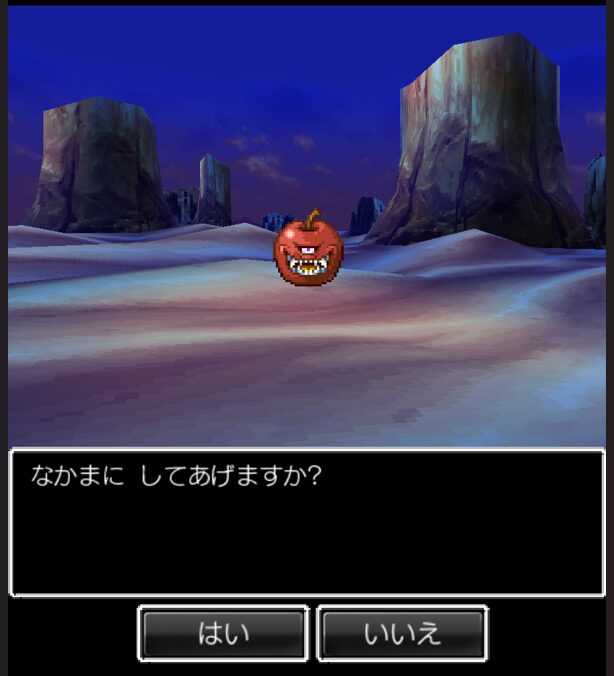The height and width of the screenshot is (676, 614).
Task: Choose はい to accept the companion
Action: coord(223,634)
